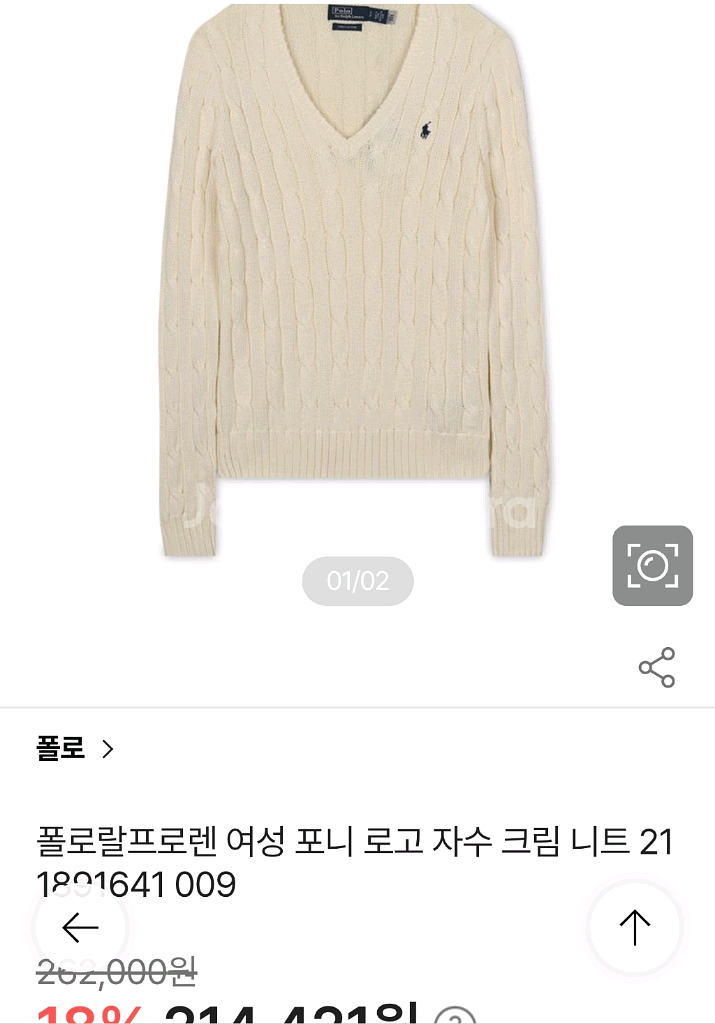This screenshot has width=715, height=1024.
Task: Tap the price info question mark
Action: pos(455,1018)
